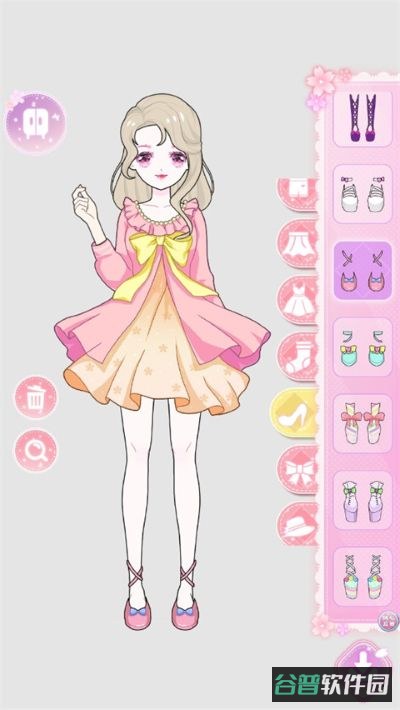Image resolution: width=400 pixels, height=710 pixels.
Task: Switch to the dress category
Action: pyautogui.click(x=298, y=301)
